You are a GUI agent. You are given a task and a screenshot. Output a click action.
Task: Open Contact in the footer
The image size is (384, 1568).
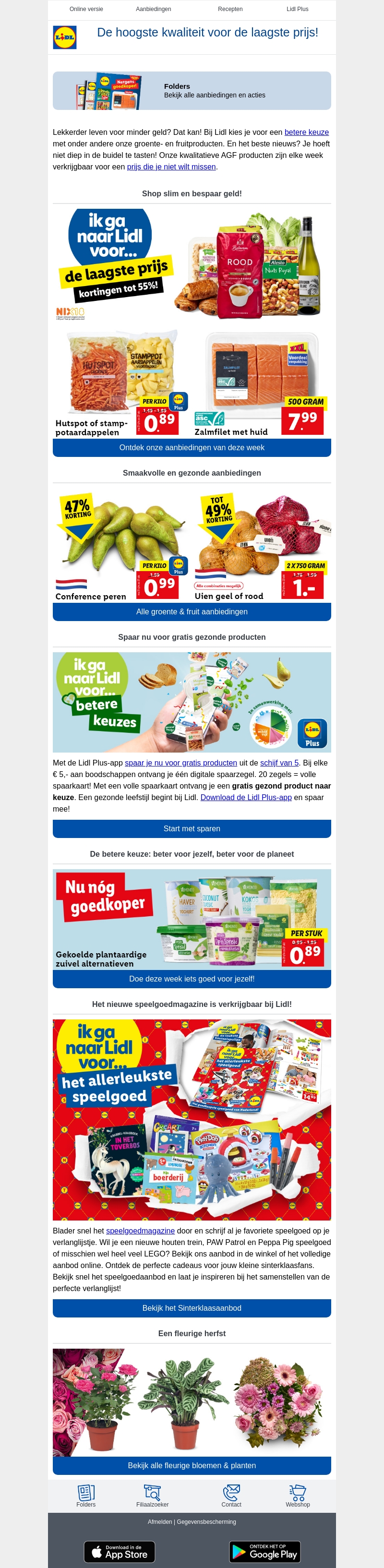tap(231, 1496)
